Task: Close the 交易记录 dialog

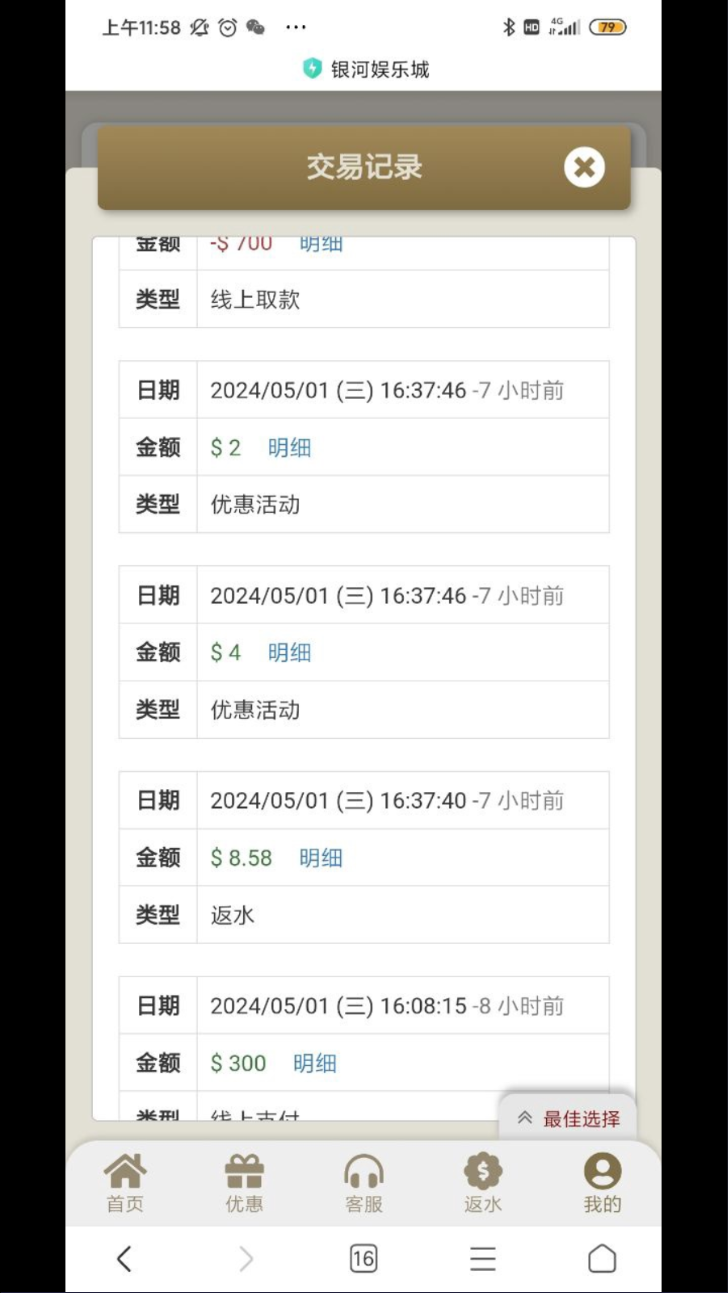Action: [584, 167]
